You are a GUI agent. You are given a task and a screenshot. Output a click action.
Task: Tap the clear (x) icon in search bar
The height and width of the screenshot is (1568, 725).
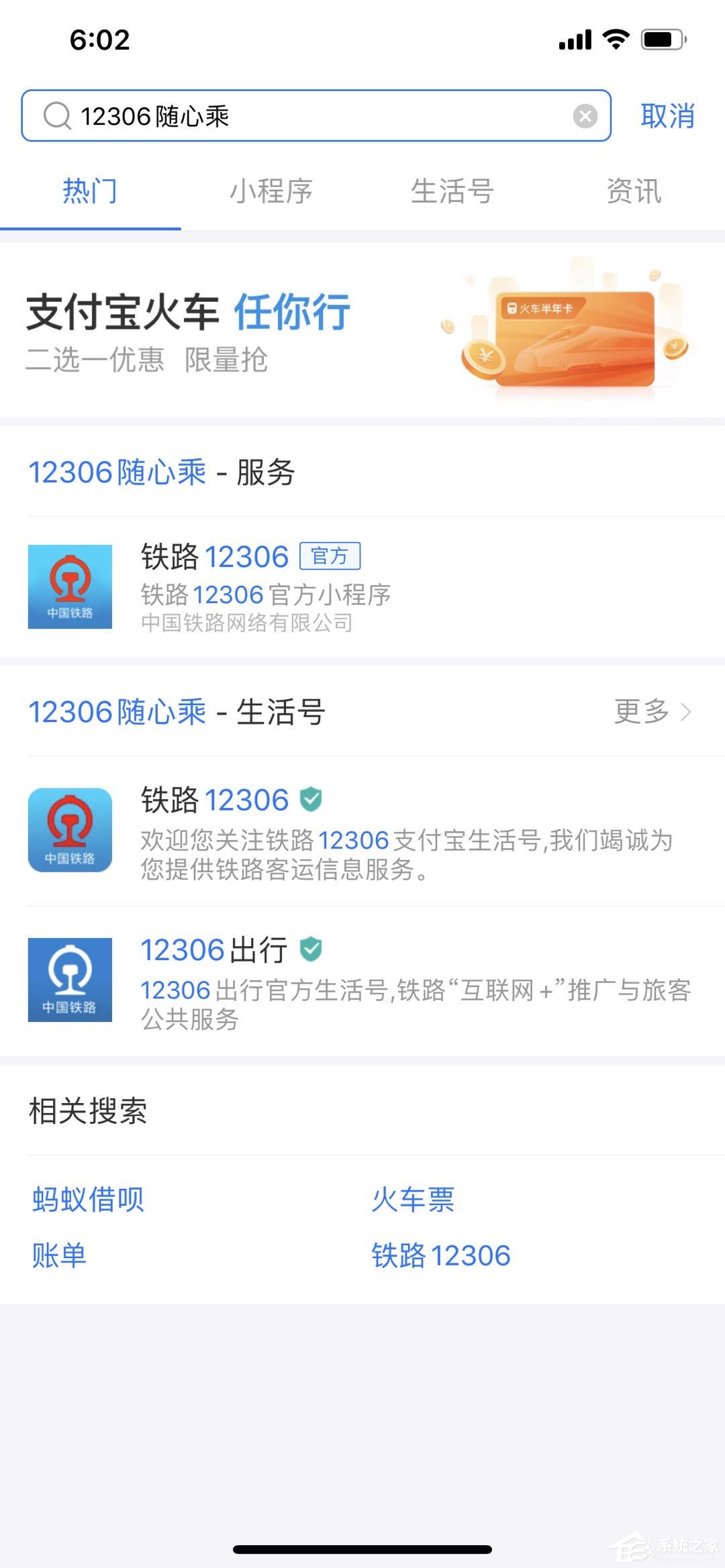(583, 115)
